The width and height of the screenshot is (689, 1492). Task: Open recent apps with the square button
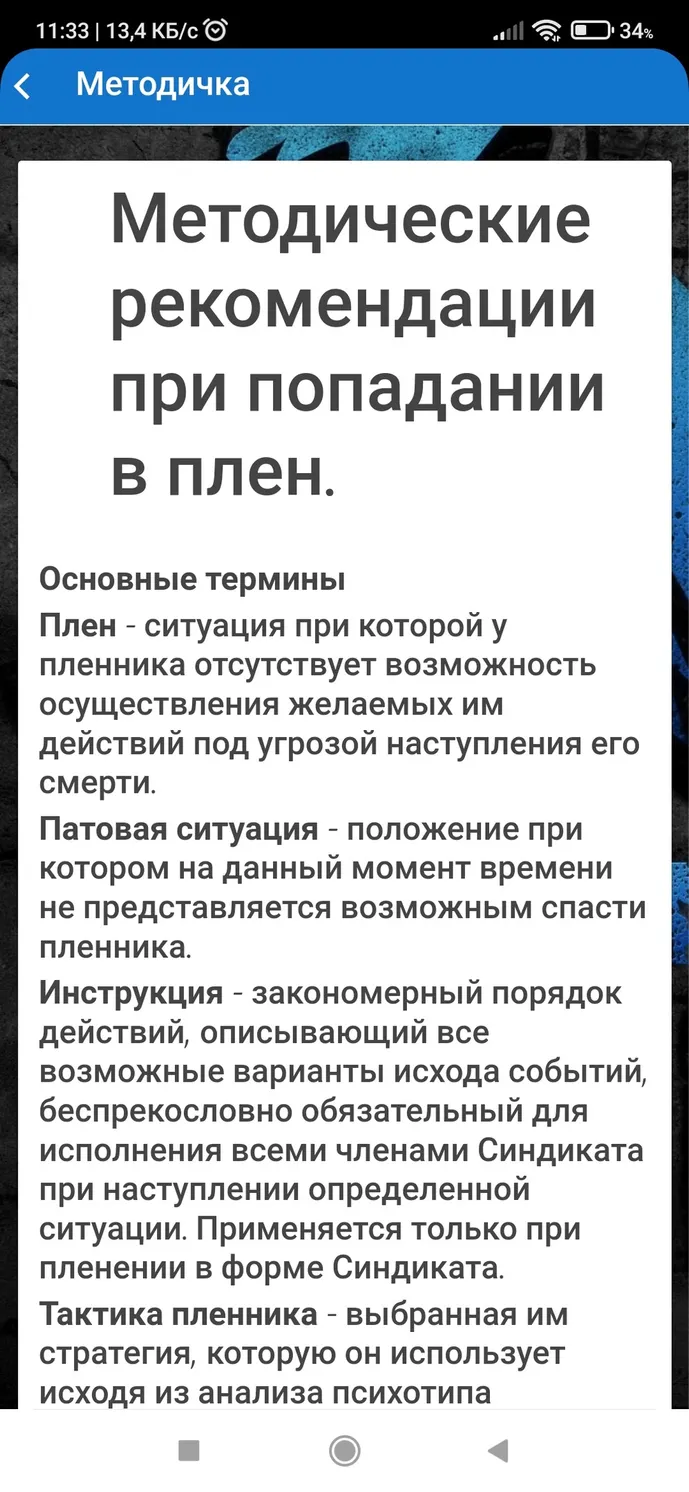tap(188, 1450)
